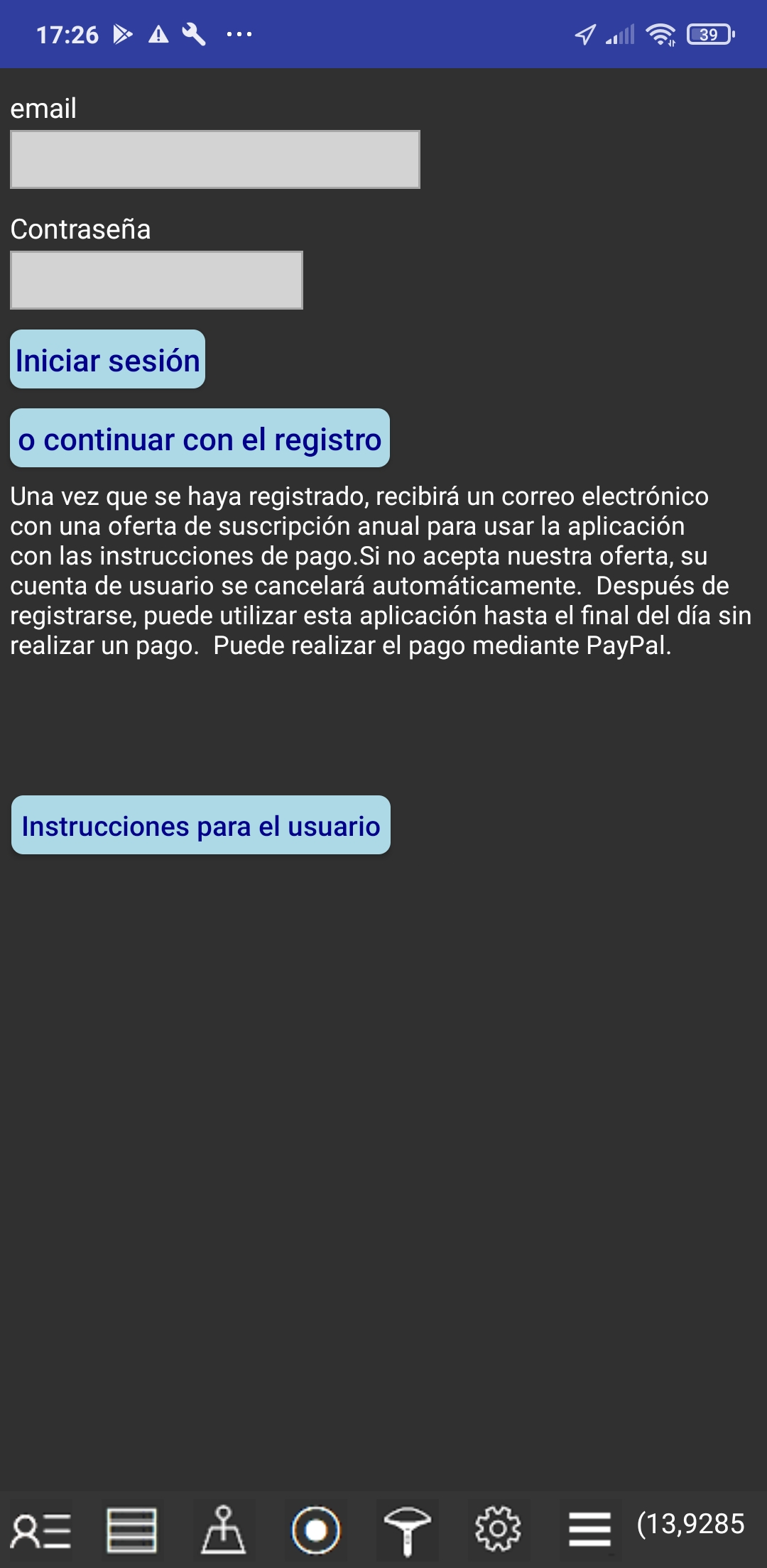Viewport: 767px width, 1568px height.
Task: Tap o continuar con el registro
Action: pyautogui.click(x=200, y=439)
